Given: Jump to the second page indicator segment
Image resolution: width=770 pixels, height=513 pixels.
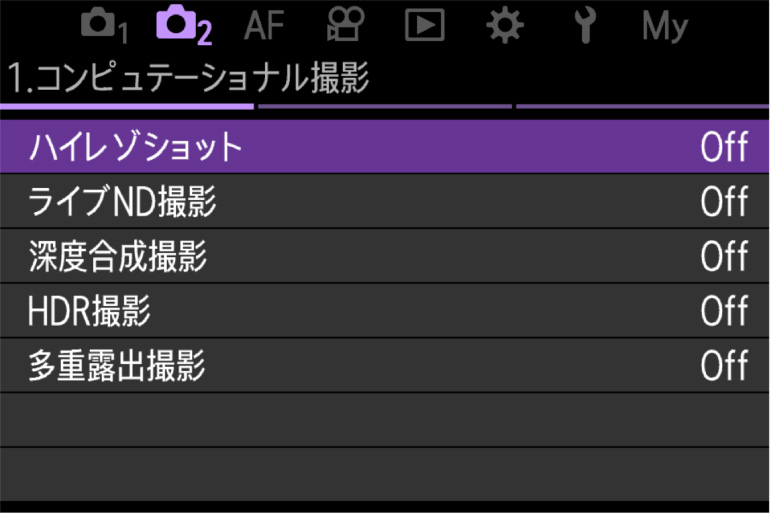Looking at the screenshot, I should click(x=385, y=105).
